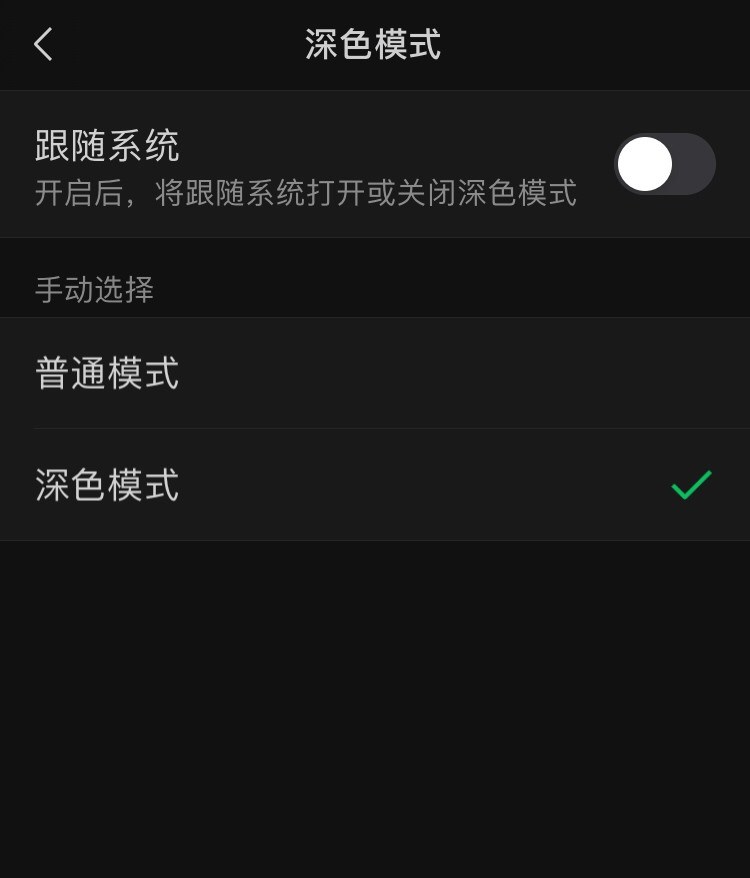
Task: Turn on the 跟随系统 switch
Action: click(x=664, y=164)
